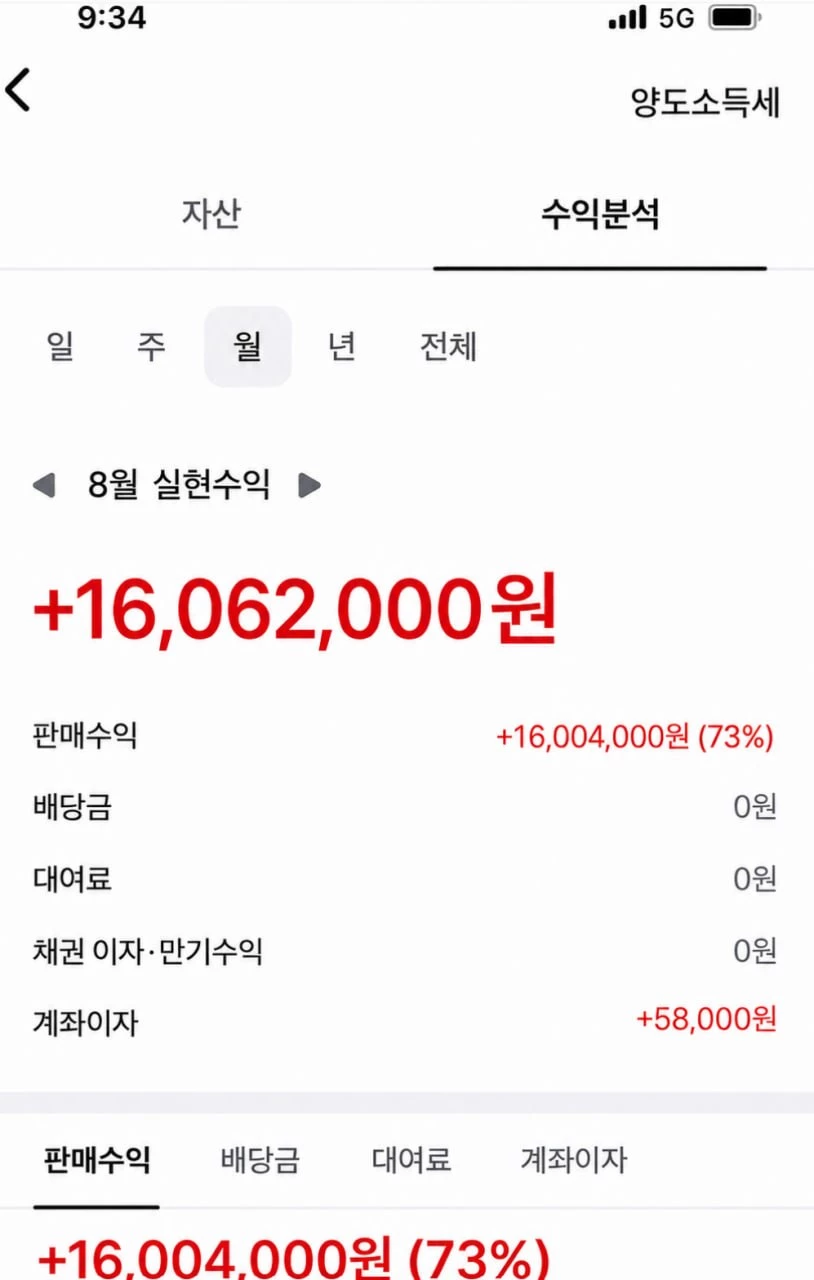Open 양도소득세 in the top bar
Image resolution: width=814 pixels, height=1280 pixels.
click(705, 102)
